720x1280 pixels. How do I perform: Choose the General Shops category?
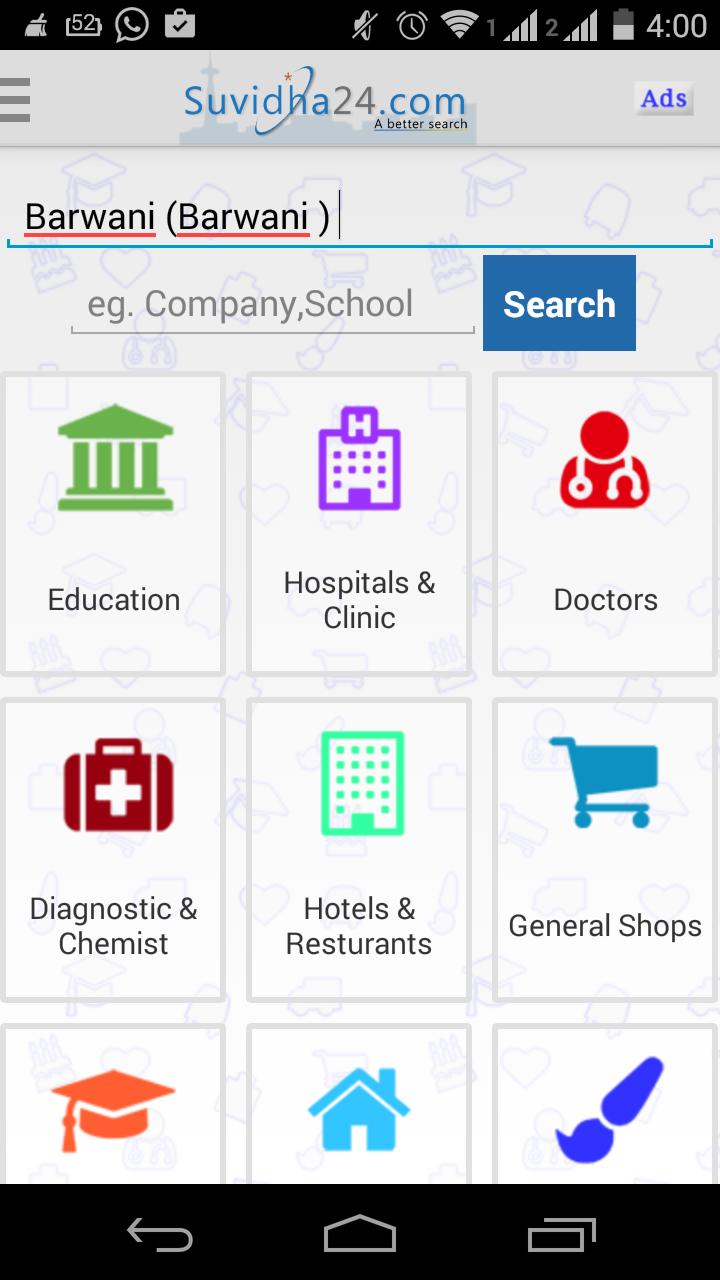(x=605, y=849)
